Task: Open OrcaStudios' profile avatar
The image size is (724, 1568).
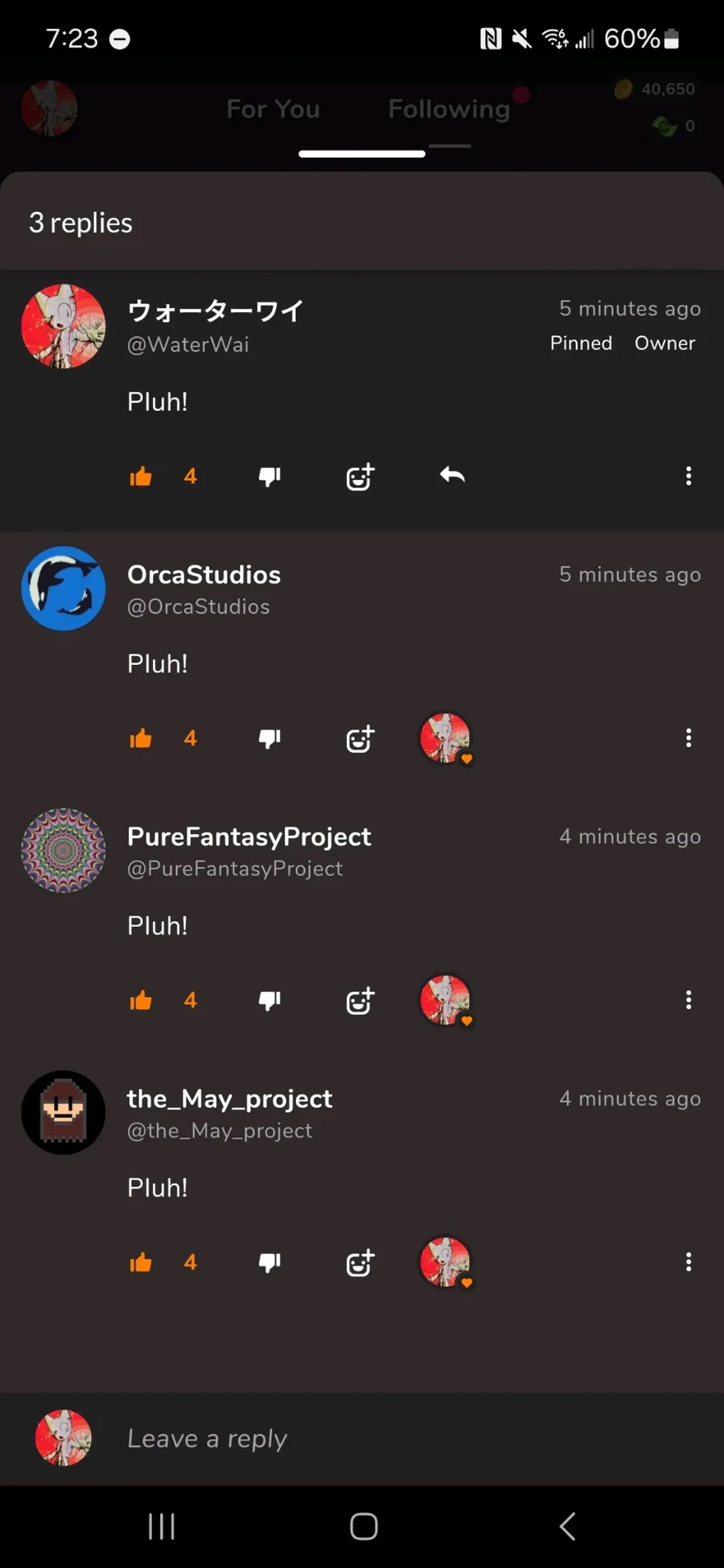Action: click(64, 589)
